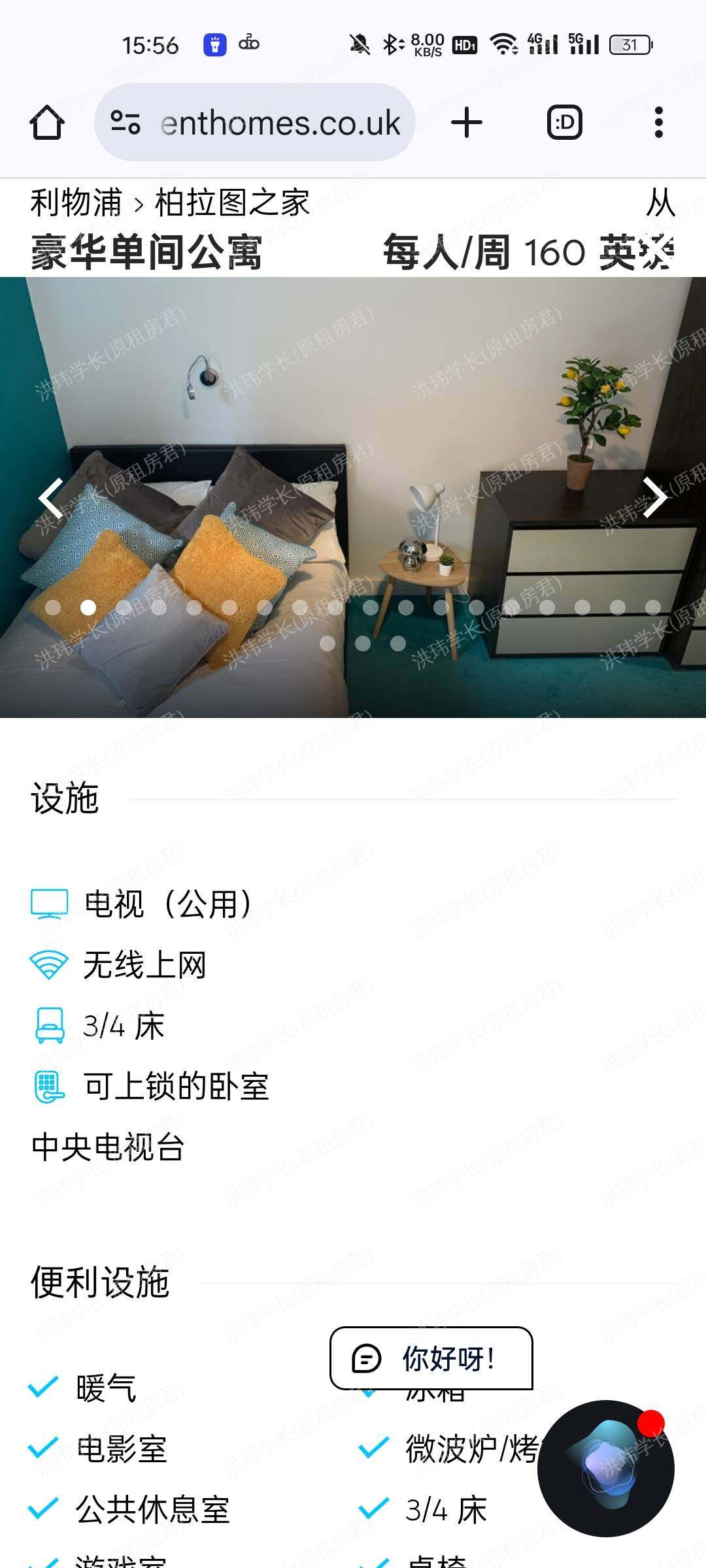Open the browser overflow menu
Viewport: 706px width, 1568px height.
tap(658, 123)
